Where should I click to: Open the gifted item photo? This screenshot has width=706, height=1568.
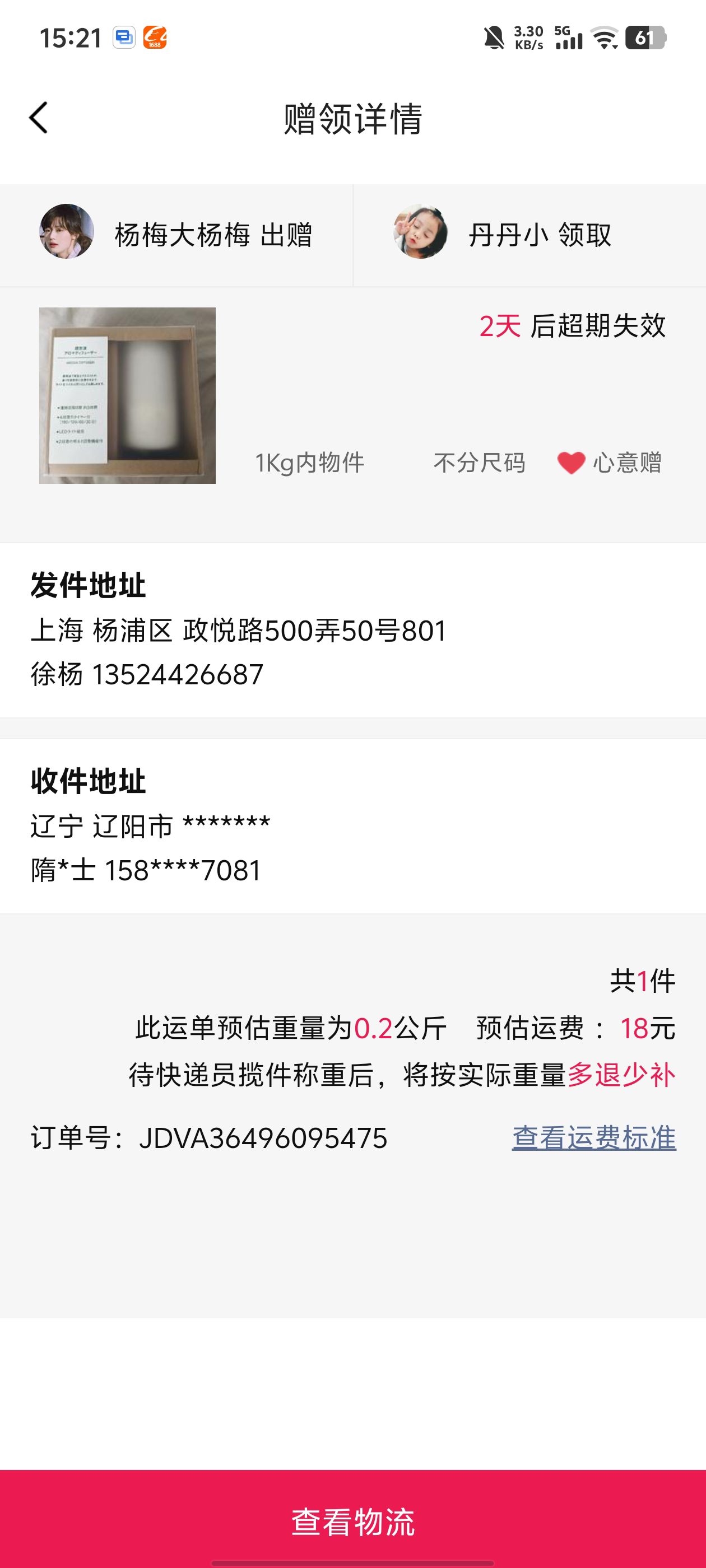(x=127, y=396)
